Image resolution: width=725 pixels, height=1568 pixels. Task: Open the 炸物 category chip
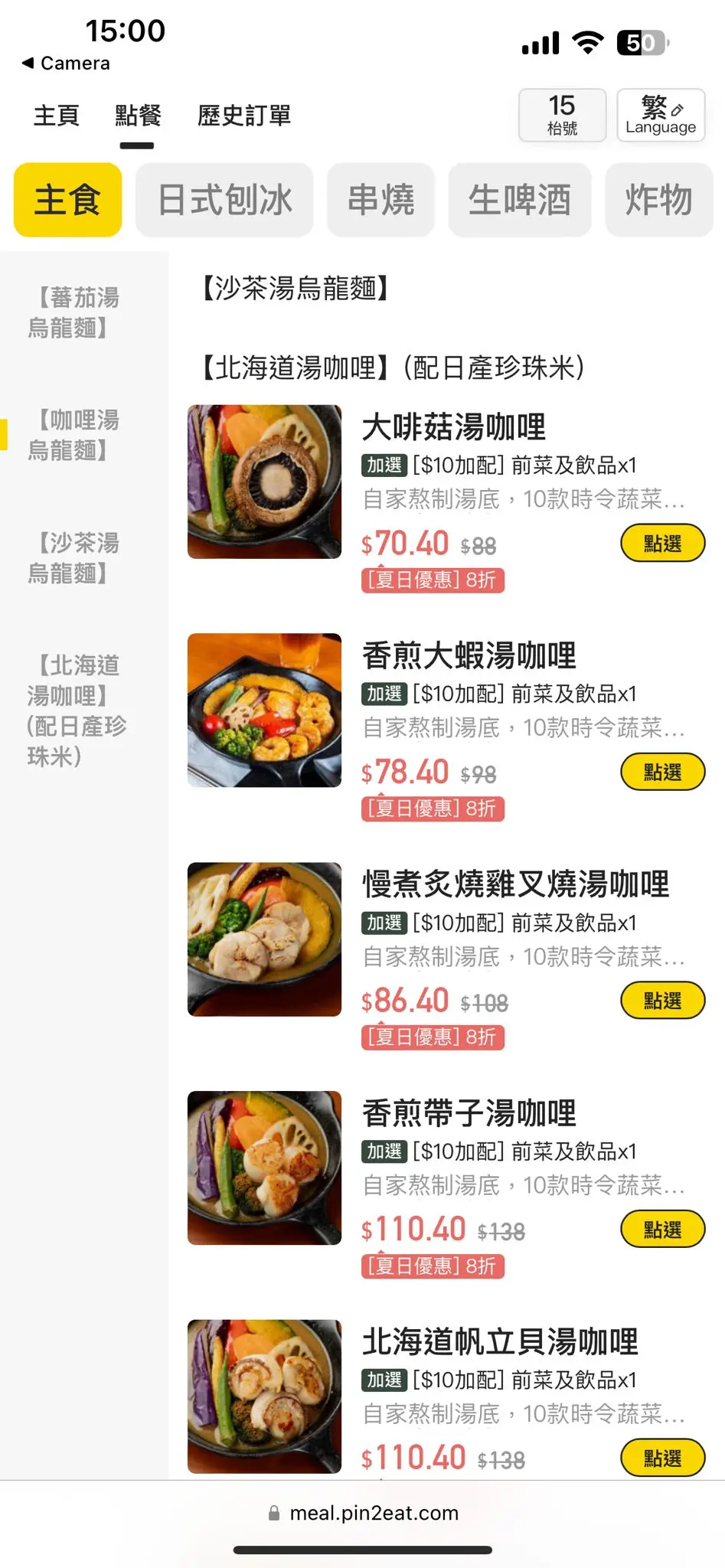658,200
